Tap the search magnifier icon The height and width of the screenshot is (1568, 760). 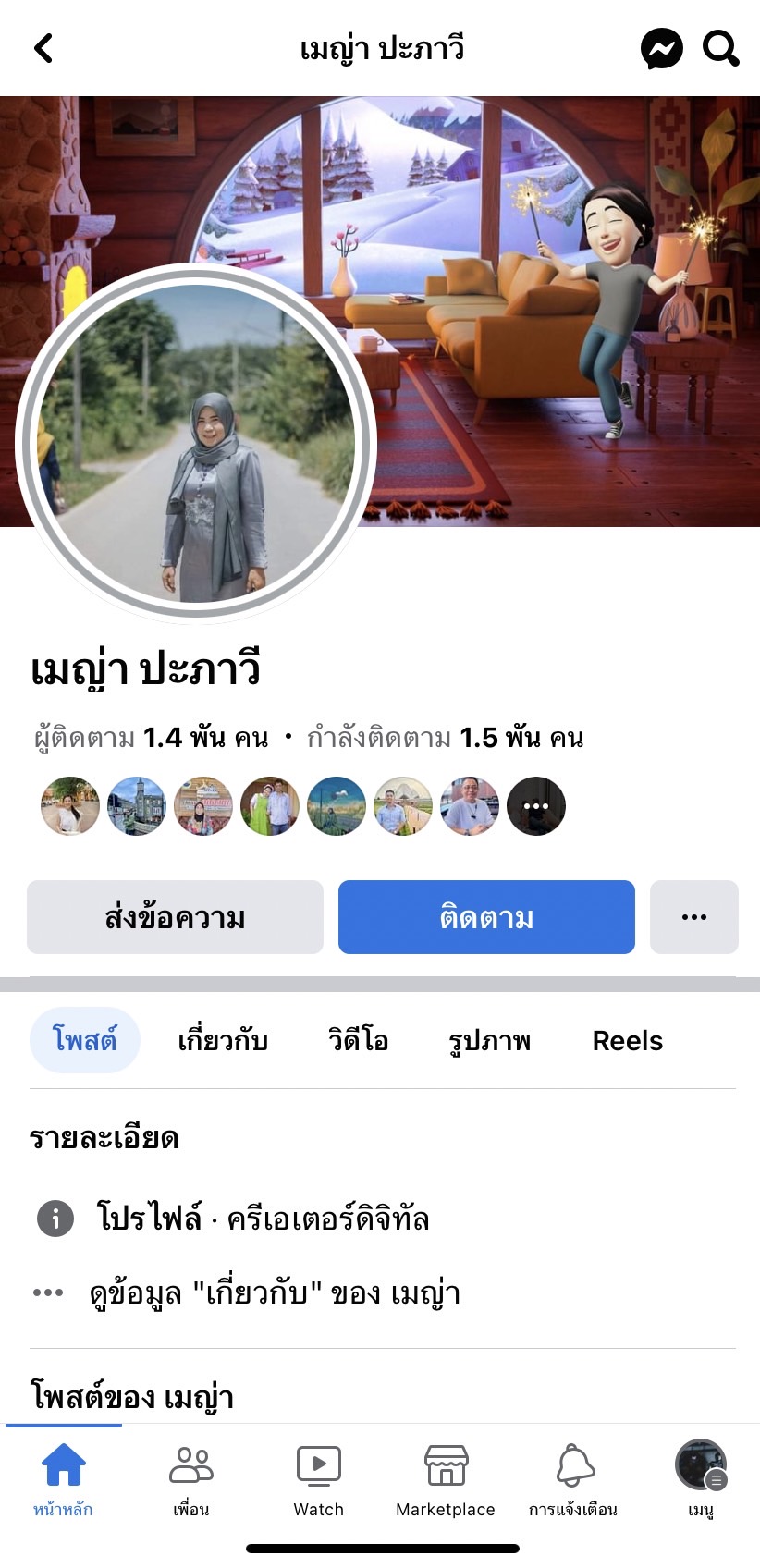[720, 48]
